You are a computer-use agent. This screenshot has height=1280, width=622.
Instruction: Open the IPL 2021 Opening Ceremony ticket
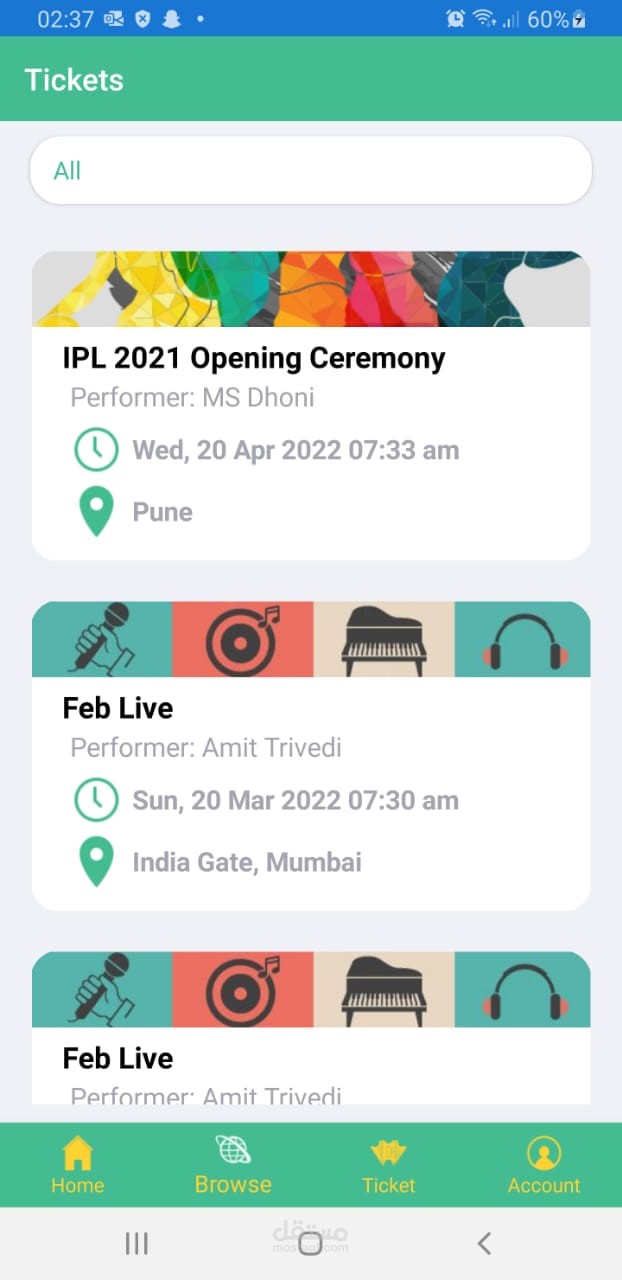point(310,405)
